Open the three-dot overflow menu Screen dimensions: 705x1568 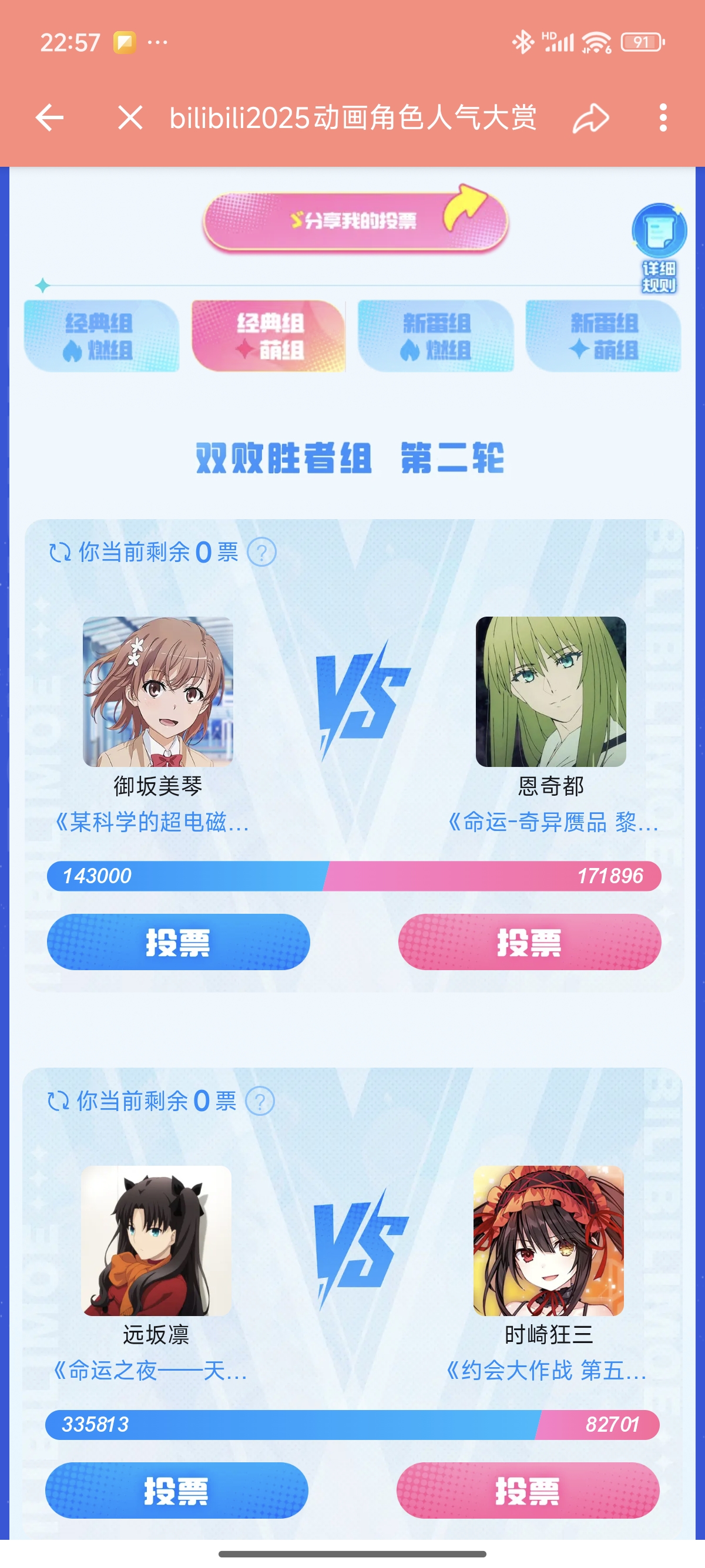[663, 117]
